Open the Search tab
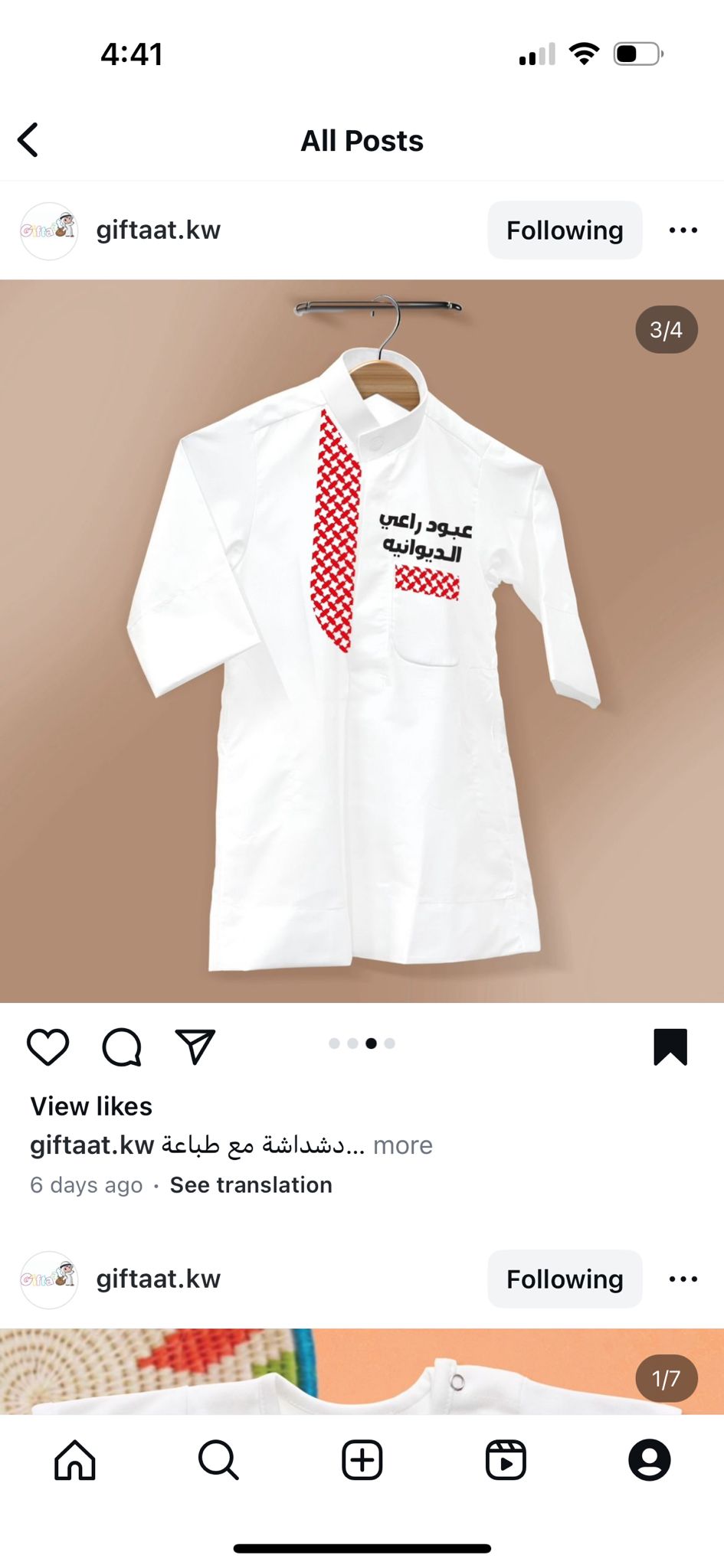 (218, 1460)
